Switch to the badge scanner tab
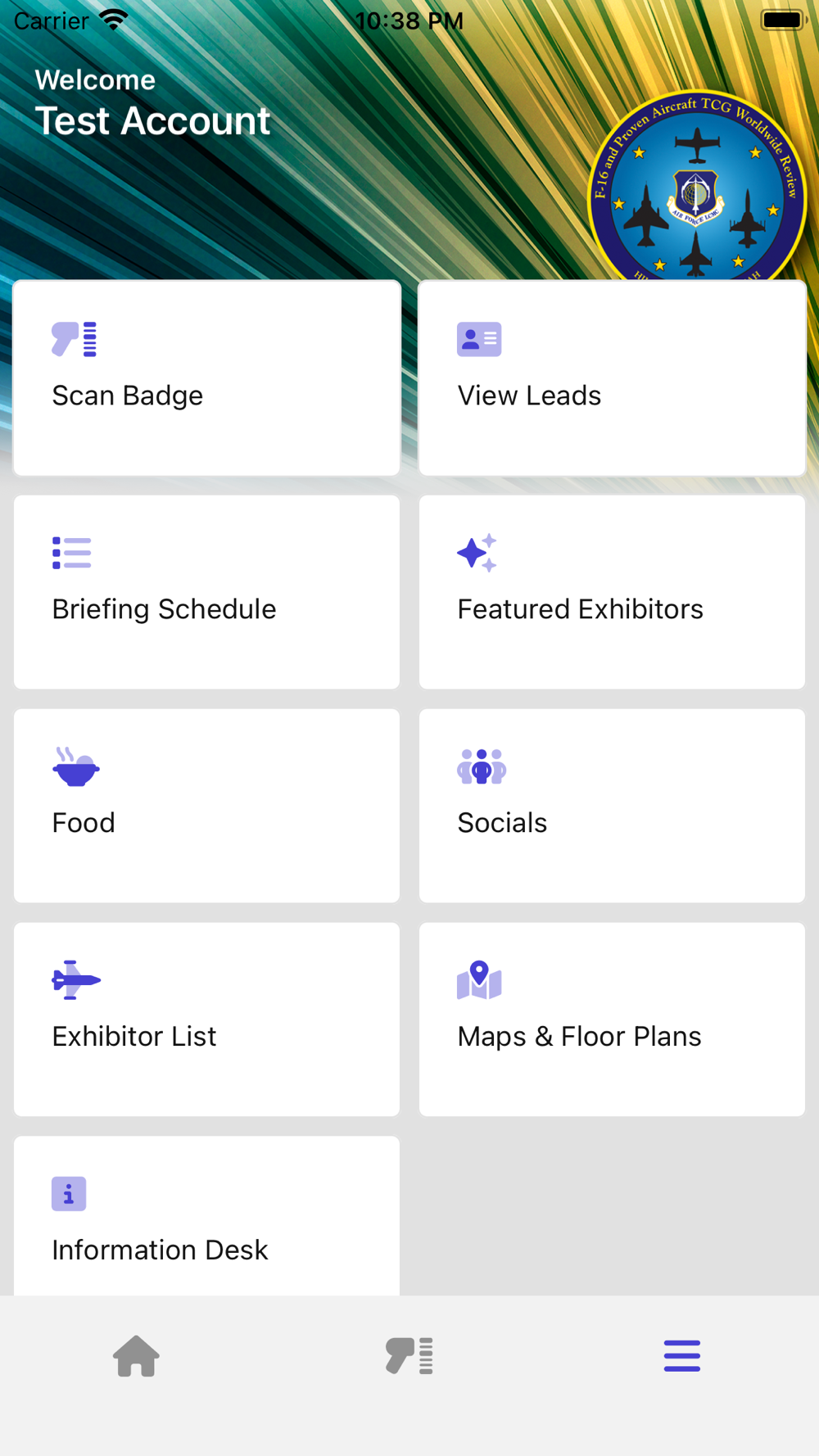 409,1356
